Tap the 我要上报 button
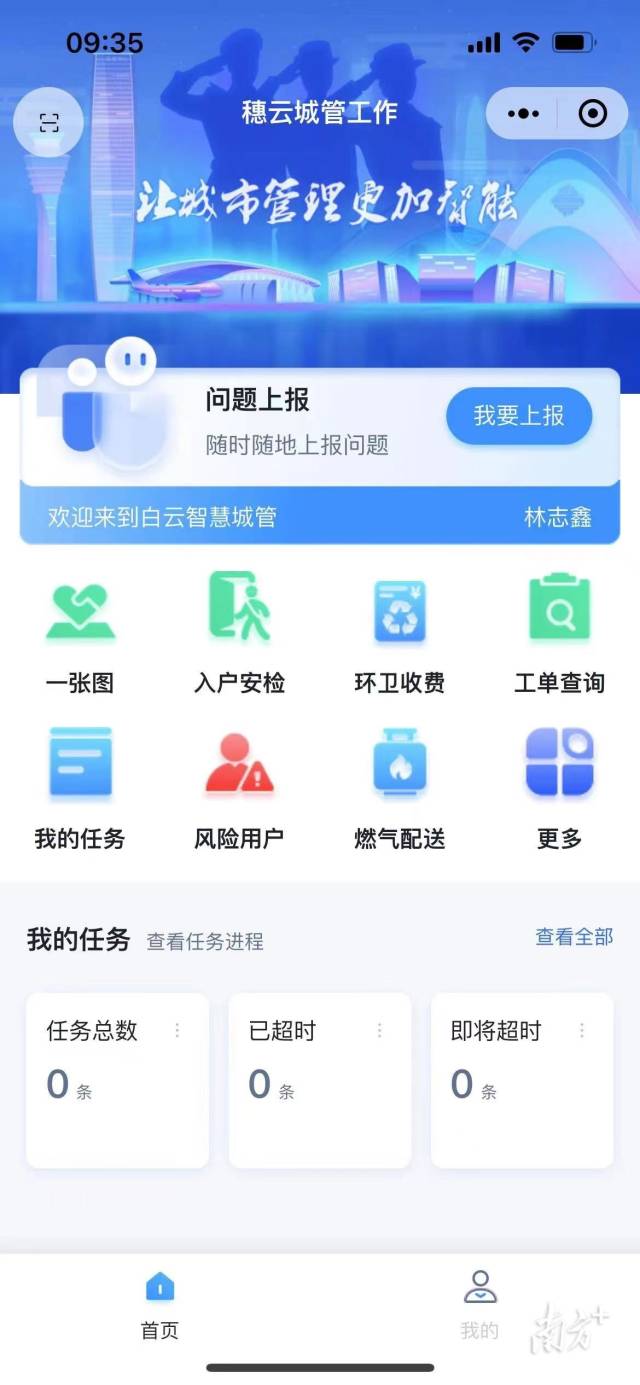 coord(519,416)
